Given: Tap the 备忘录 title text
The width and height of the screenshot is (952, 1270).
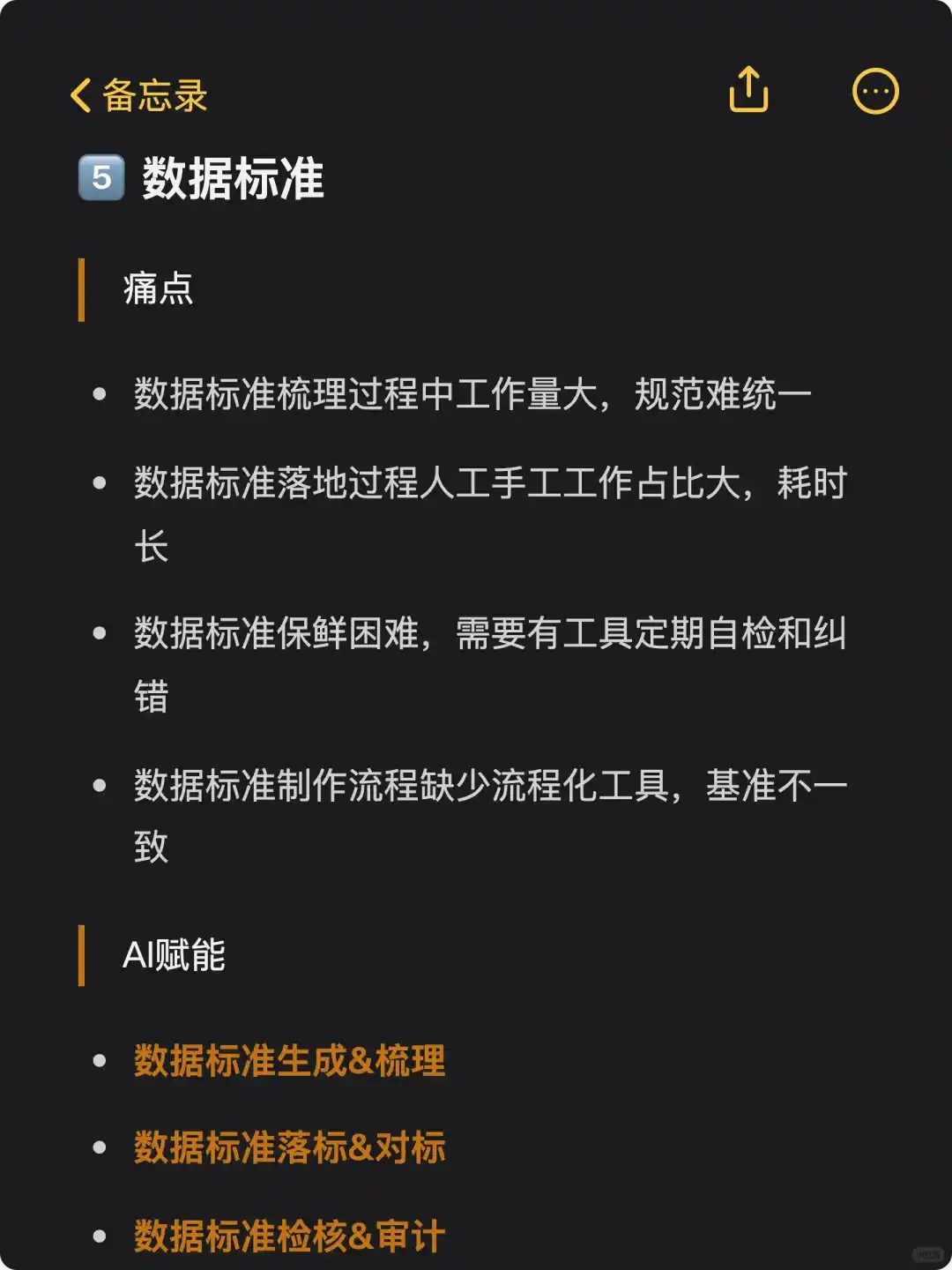Looking at the screenshot, I should tap(155, 96).
